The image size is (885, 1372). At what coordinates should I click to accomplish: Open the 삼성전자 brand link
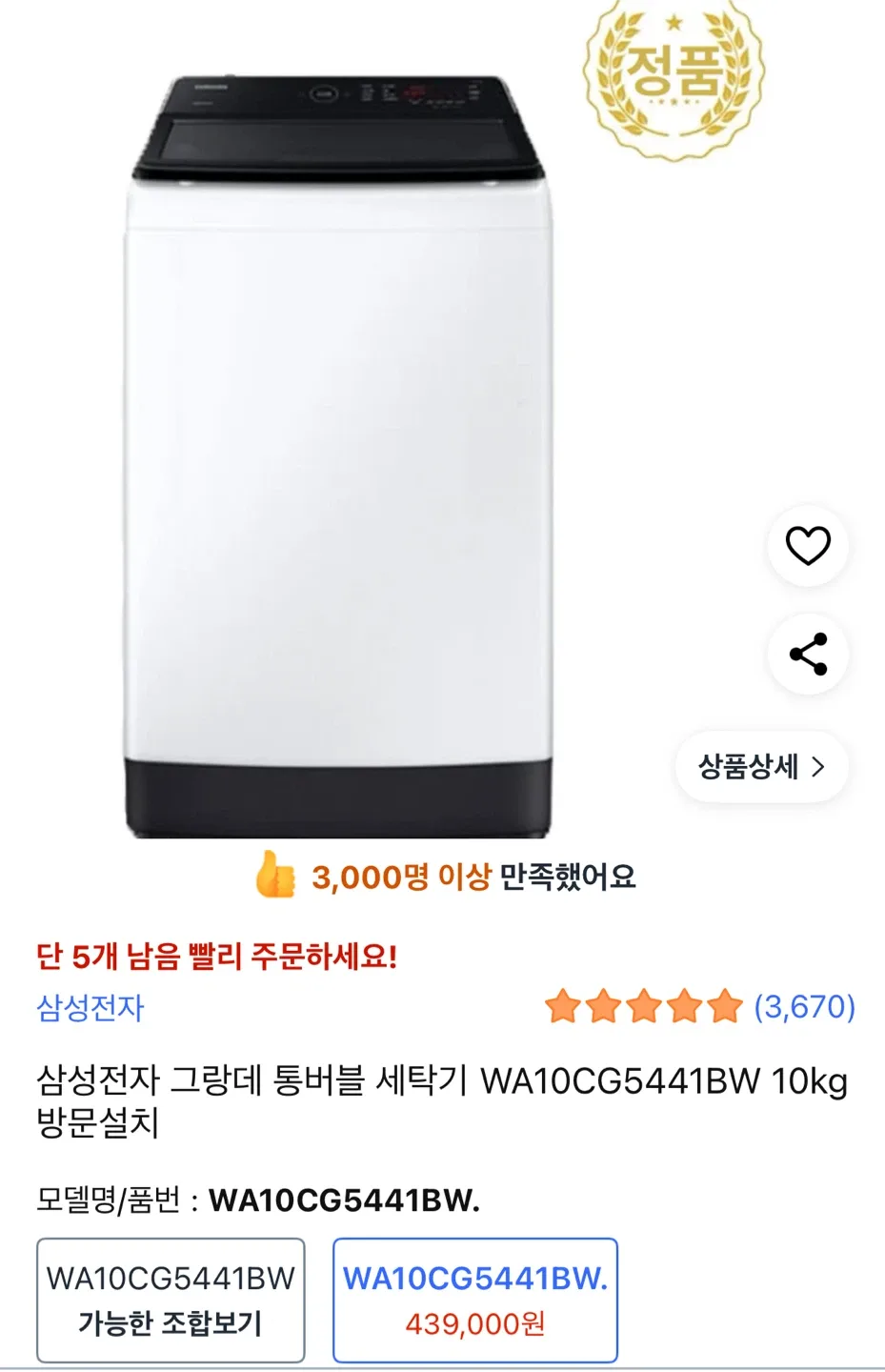[x=91, y=1007]
